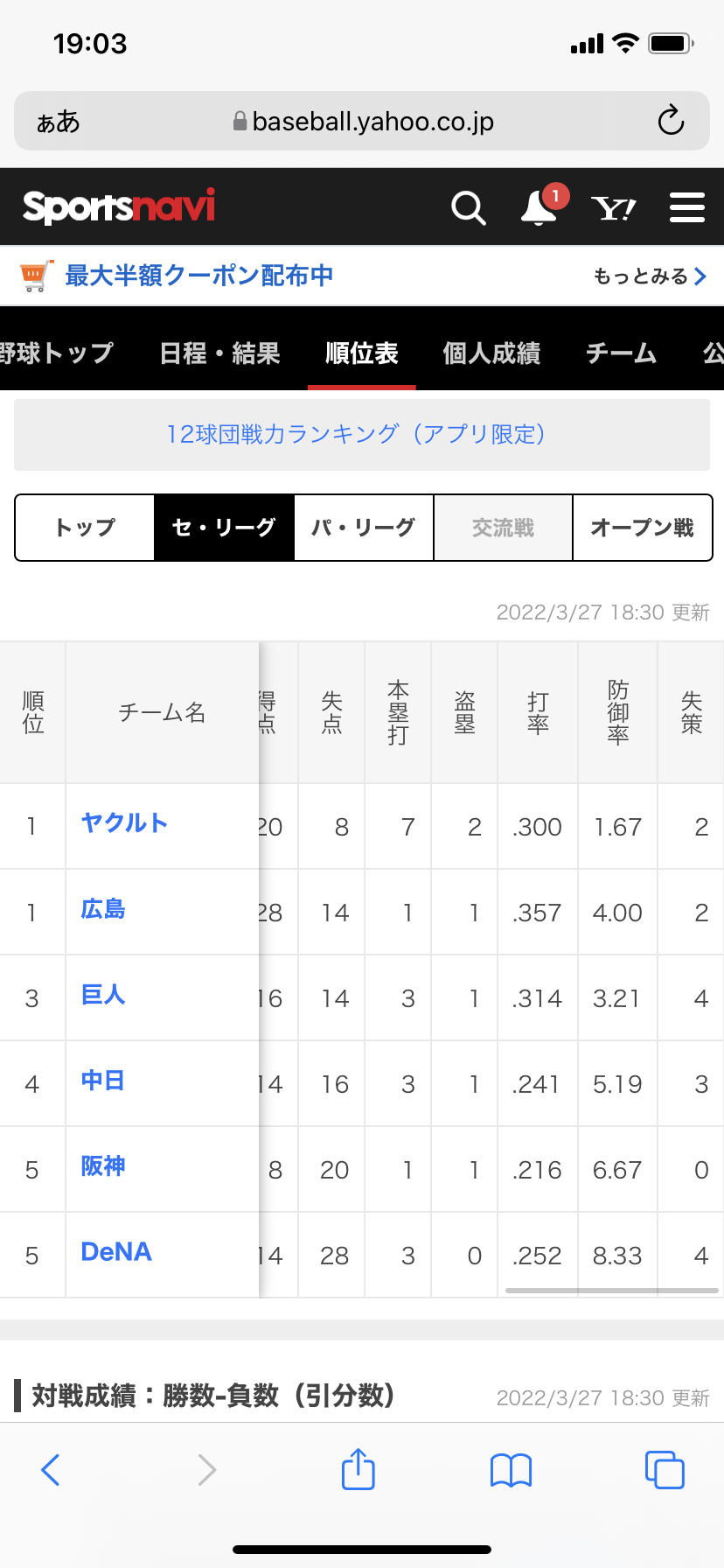Viewport: 724px width, 1568px height.
Task: Select the パ・リーグ segment
Action: pos(364,528)
